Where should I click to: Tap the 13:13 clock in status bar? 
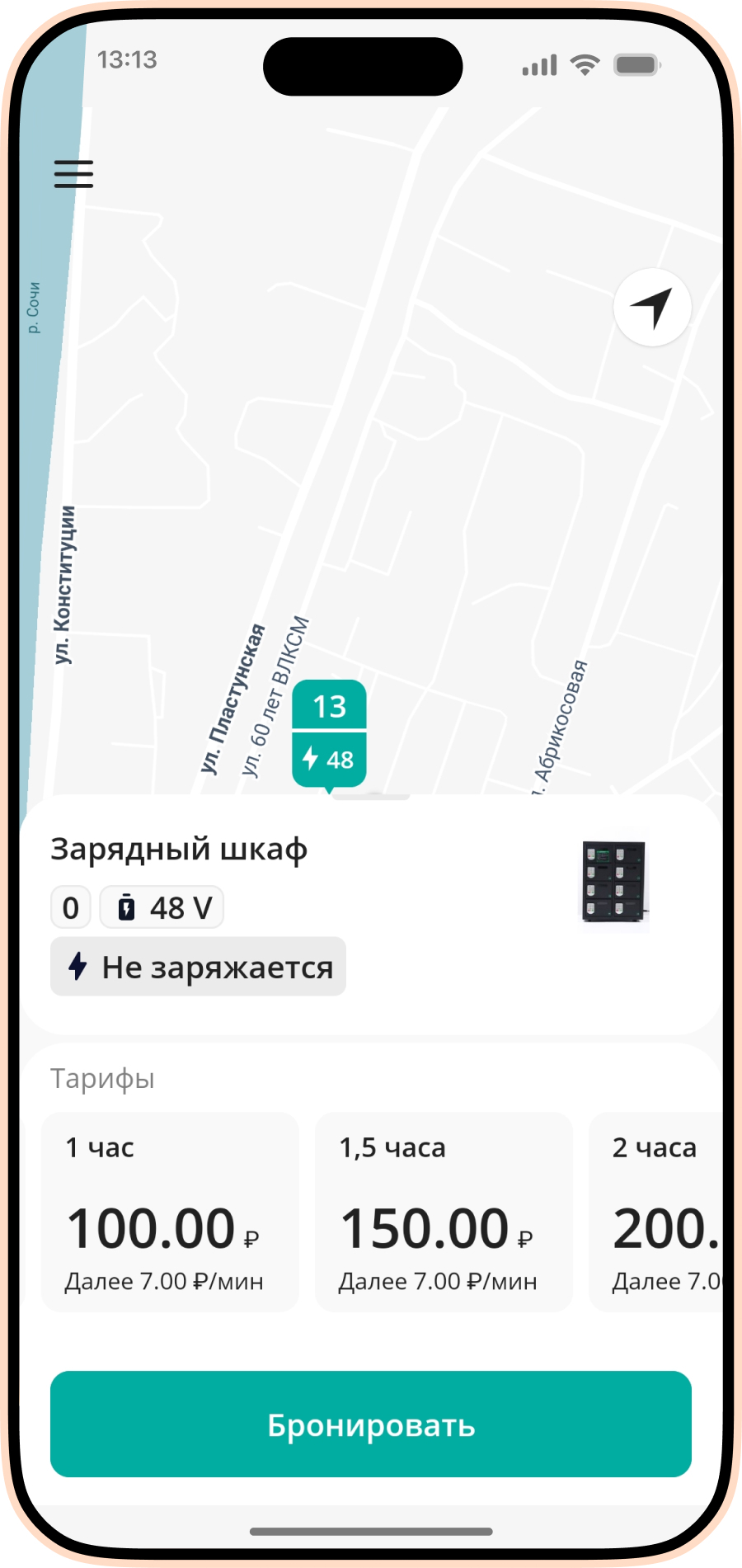click(129, 59)
